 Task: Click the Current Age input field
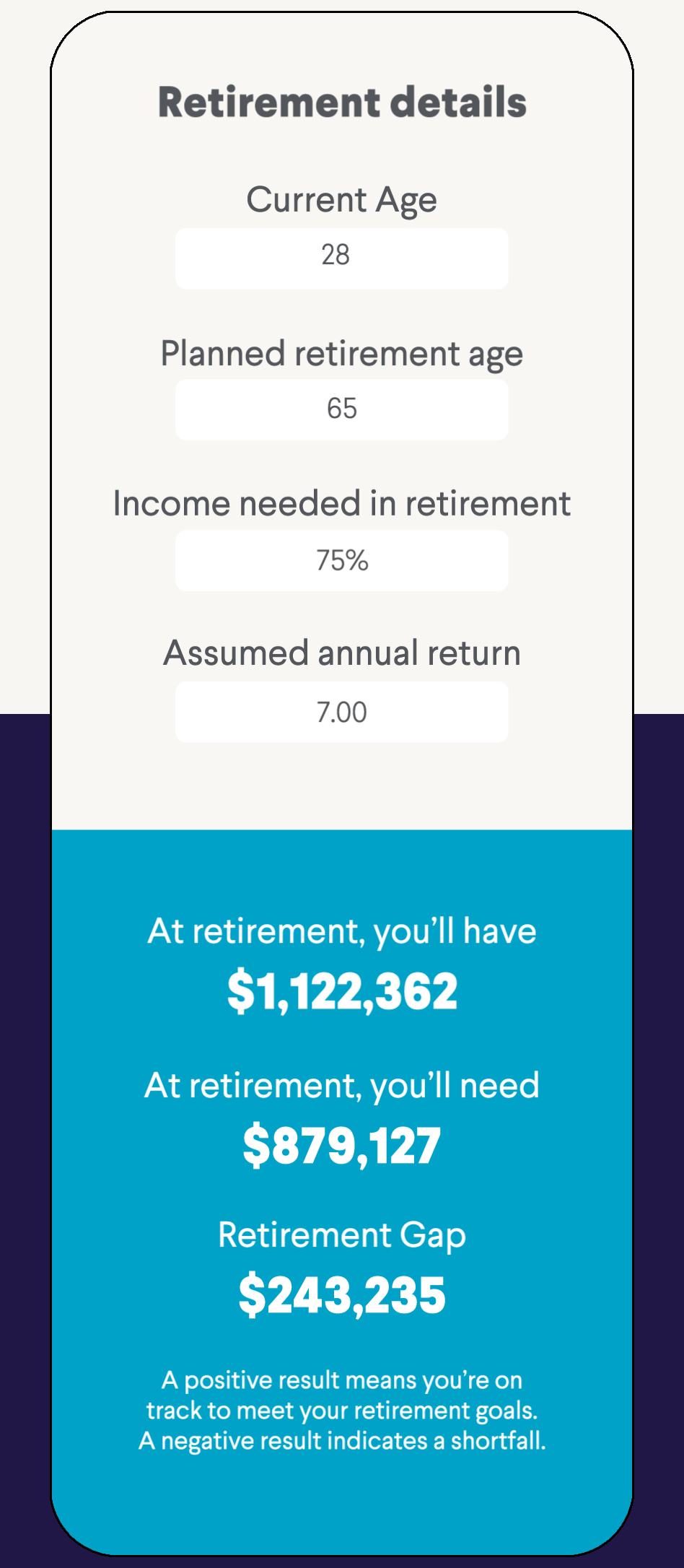(342, 258)
